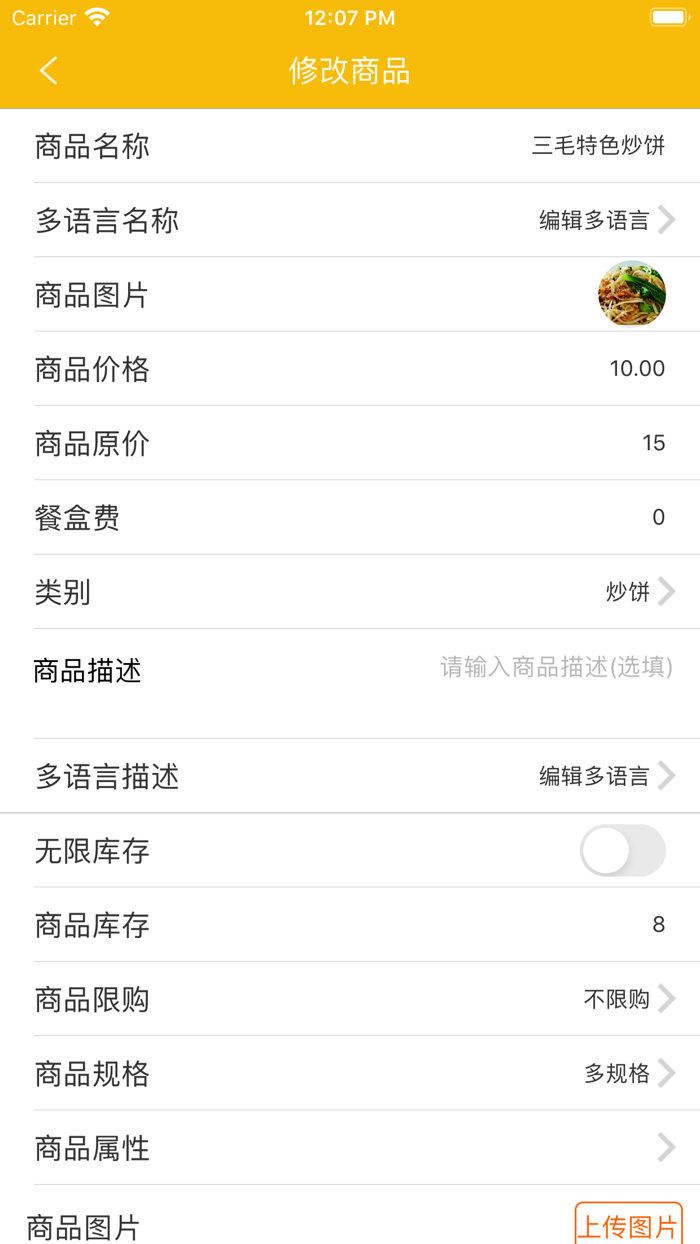
Task: Change the product photo thumbnail
Action: point(632,294)
